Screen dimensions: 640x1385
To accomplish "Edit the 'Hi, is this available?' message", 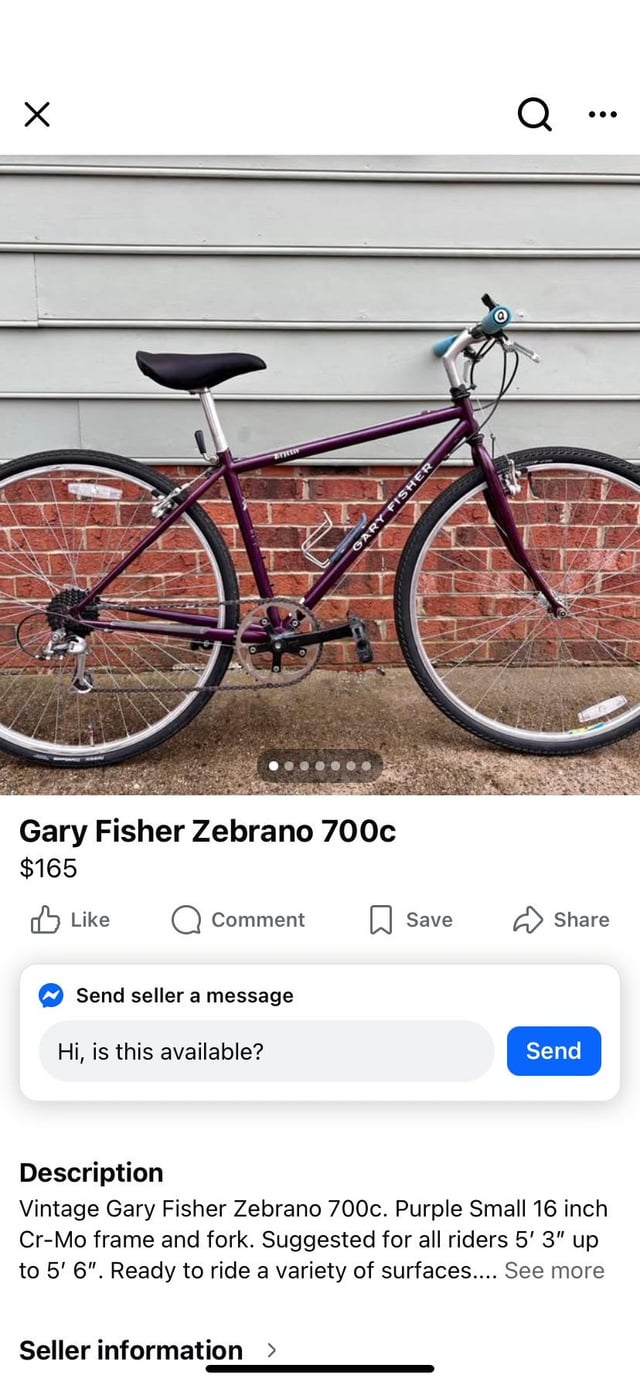I will 266,1051.
